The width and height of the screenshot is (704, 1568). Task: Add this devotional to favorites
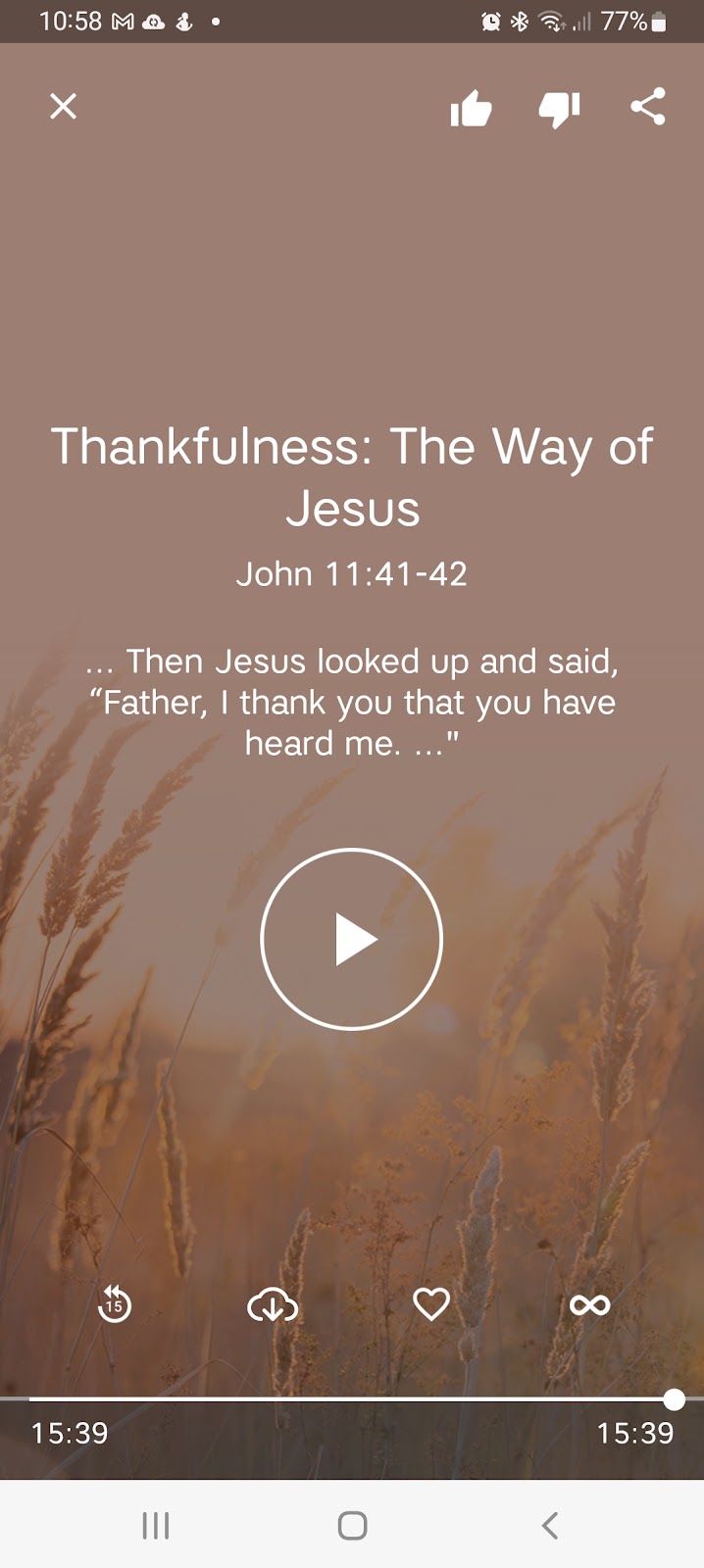click(x=431, y=1303)
